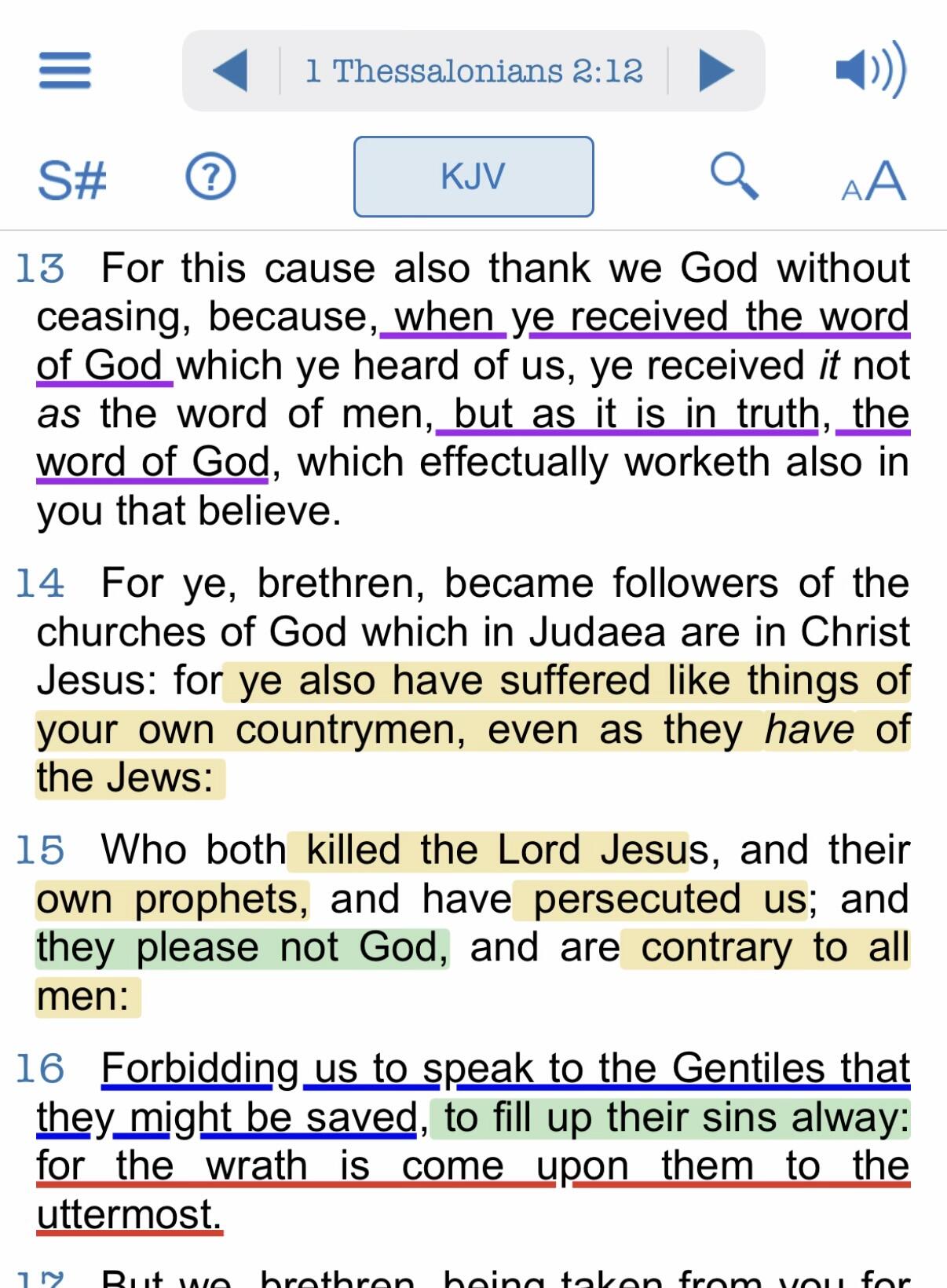Screen dimensions: 947x1288
Task: Select verse number 16
Action: tap(40, 1069)
